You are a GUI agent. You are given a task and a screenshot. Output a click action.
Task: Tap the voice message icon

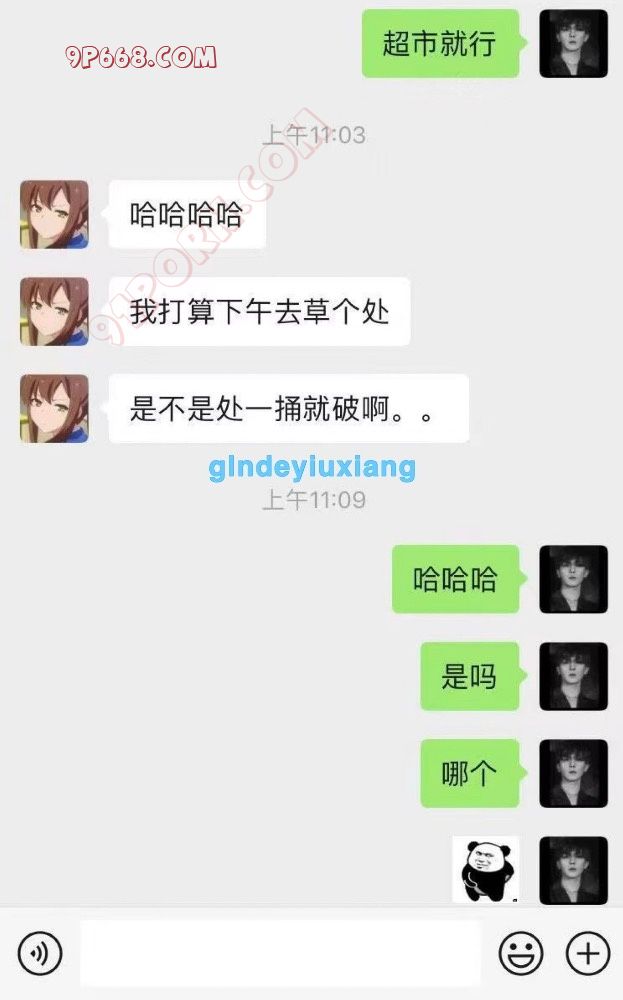click(40, 953)
